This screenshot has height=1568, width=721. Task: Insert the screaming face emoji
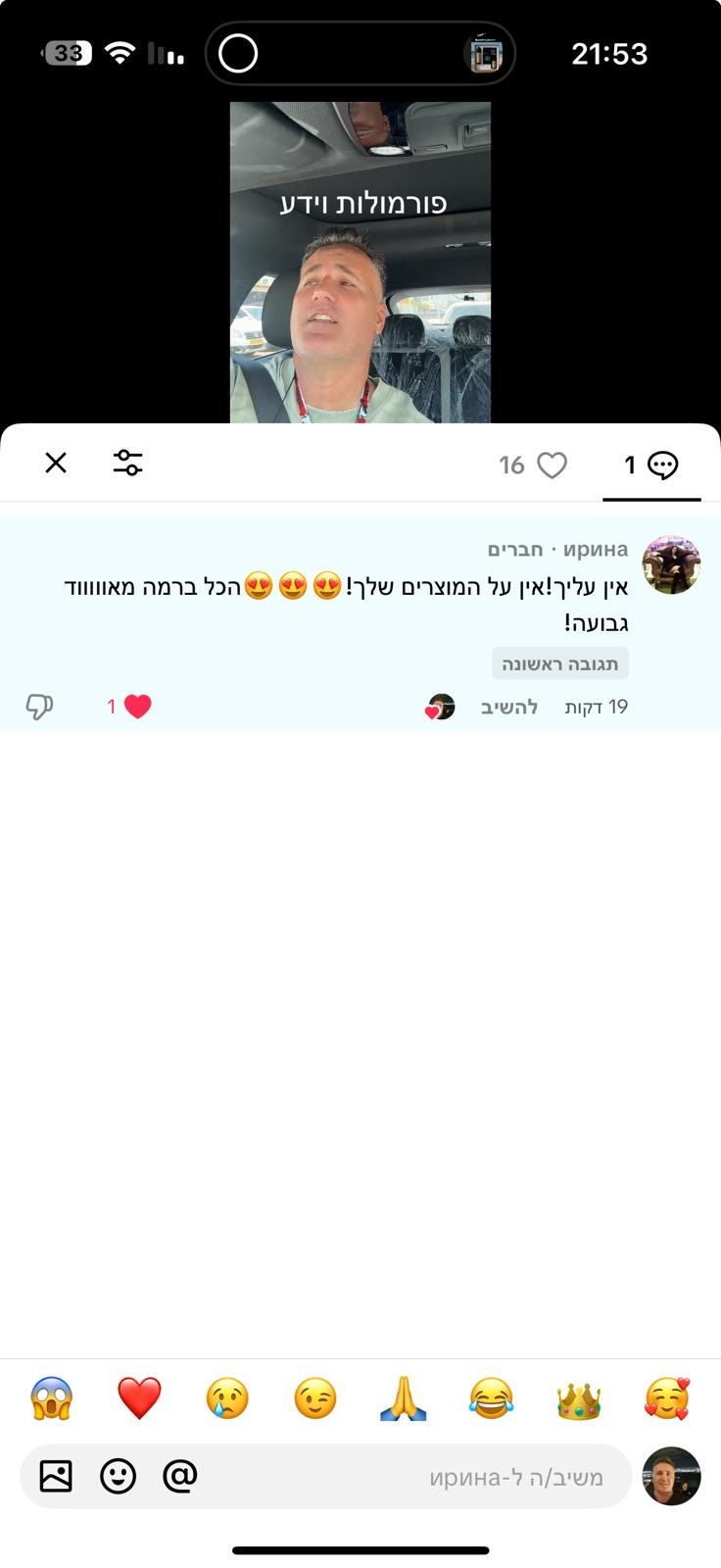51,1398
